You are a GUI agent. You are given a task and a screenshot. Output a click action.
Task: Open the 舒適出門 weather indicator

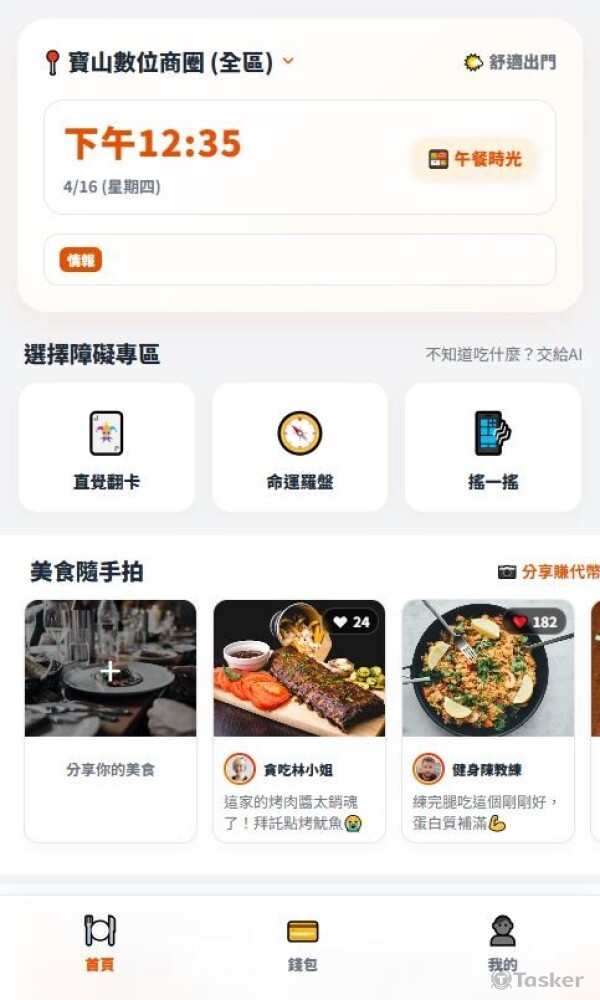(510, 62)
